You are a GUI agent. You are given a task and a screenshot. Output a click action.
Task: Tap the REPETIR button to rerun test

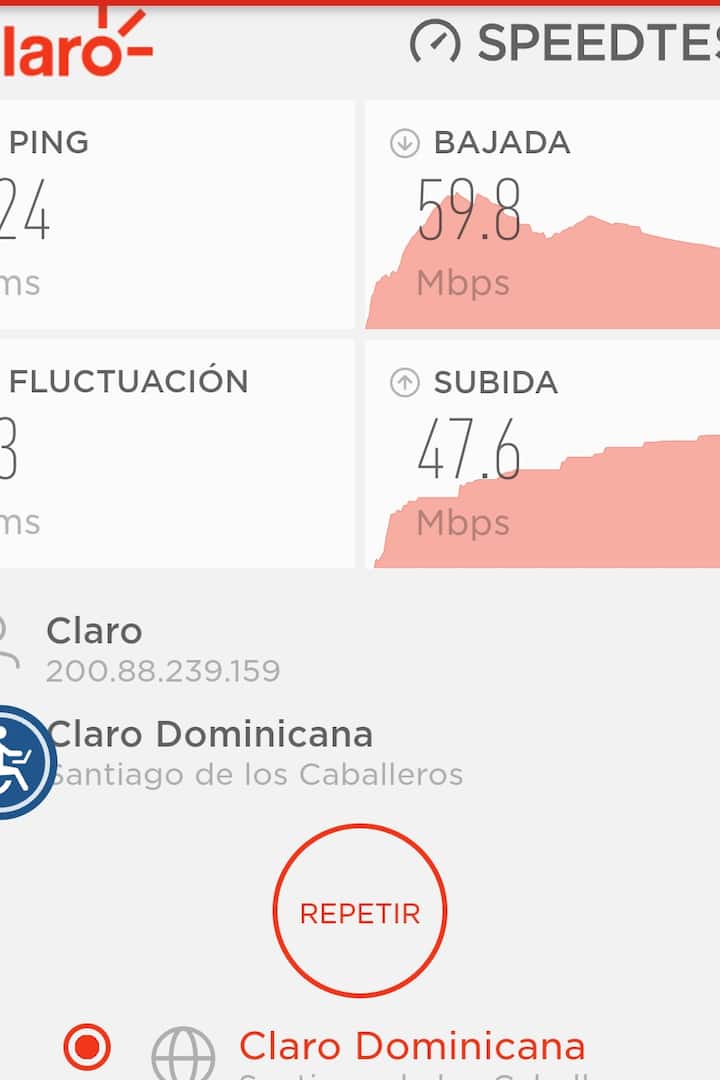pyautogui.click(x=360, y=911)
